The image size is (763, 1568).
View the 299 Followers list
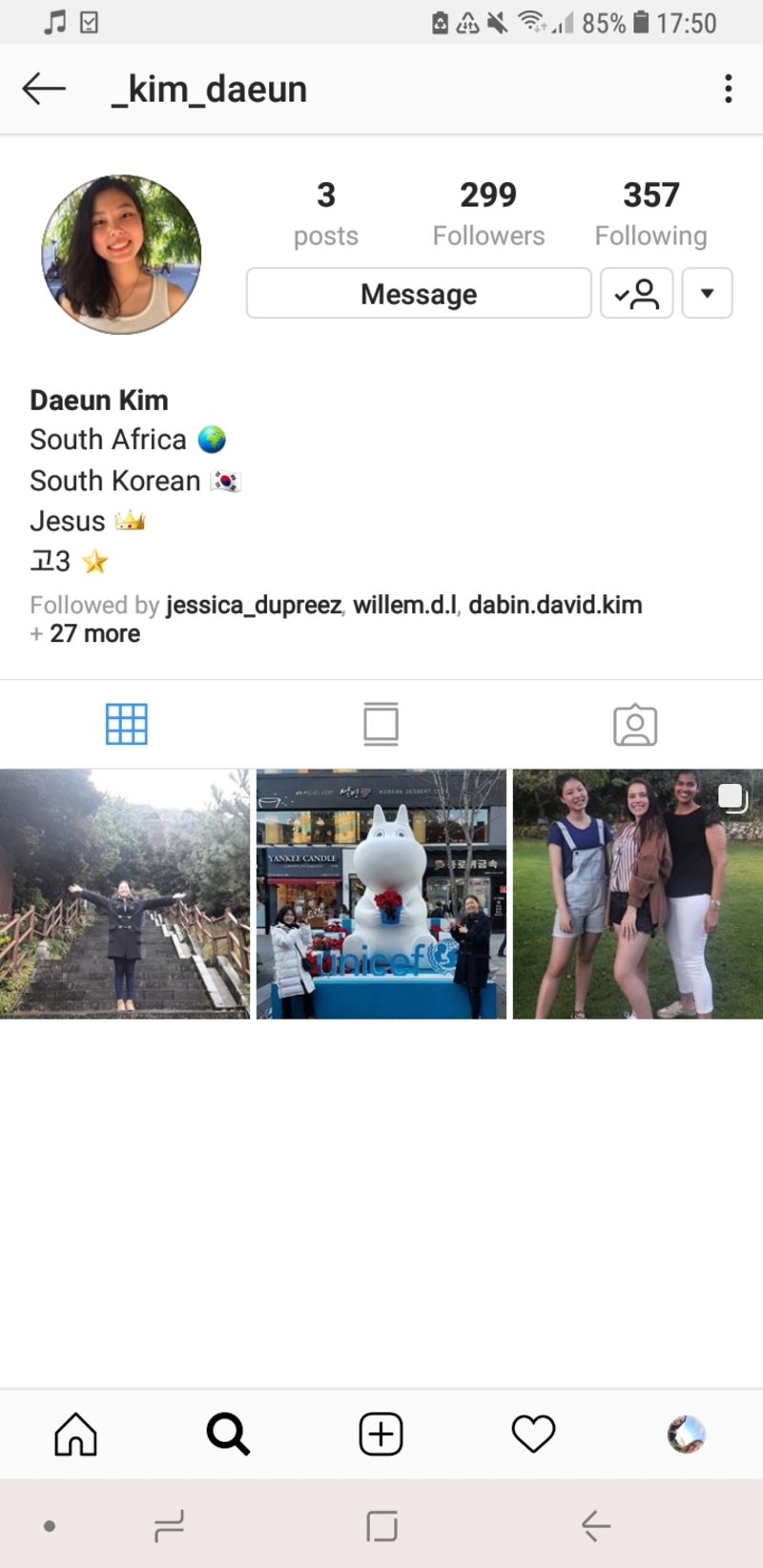click(488, 214)
